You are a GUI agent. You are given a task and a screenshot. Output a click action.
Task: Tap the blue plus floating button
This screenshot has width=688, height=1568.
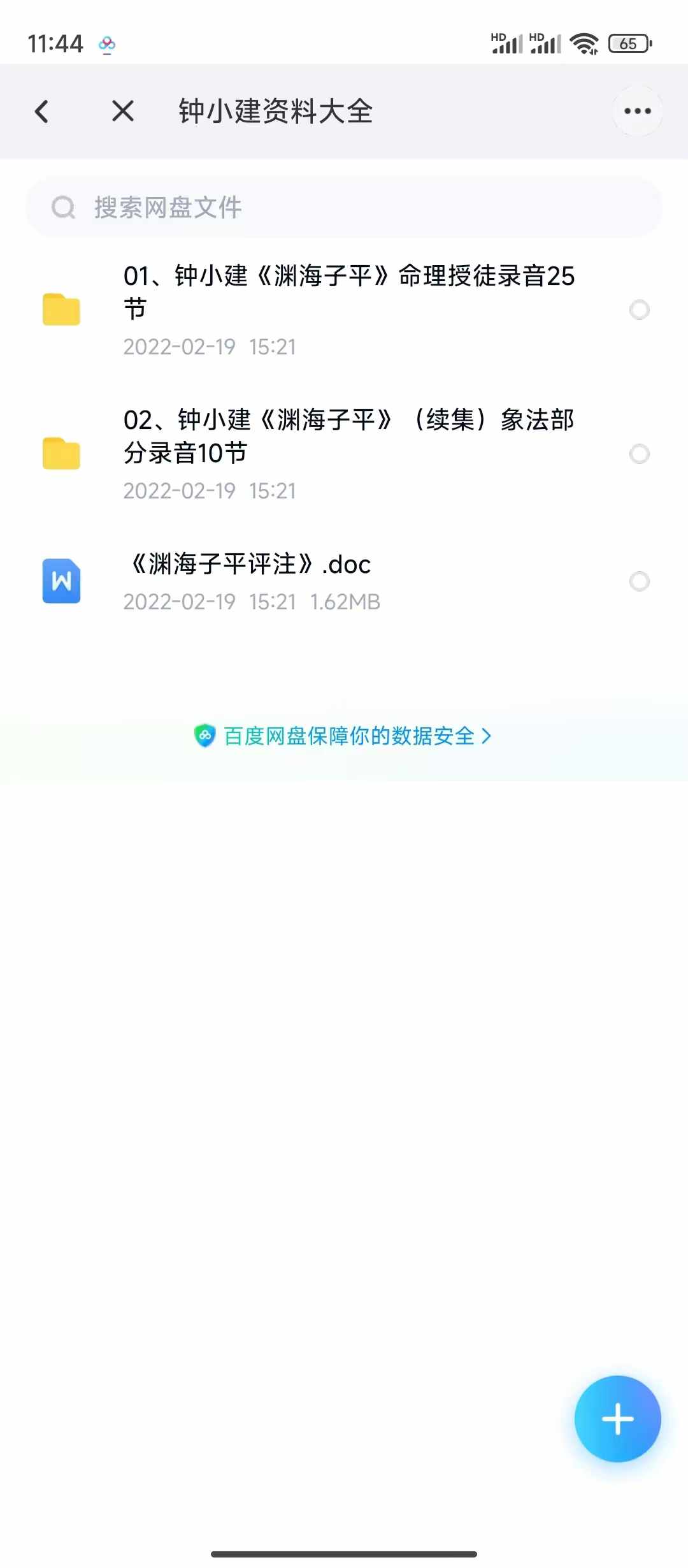click(x=617, y=1419)
